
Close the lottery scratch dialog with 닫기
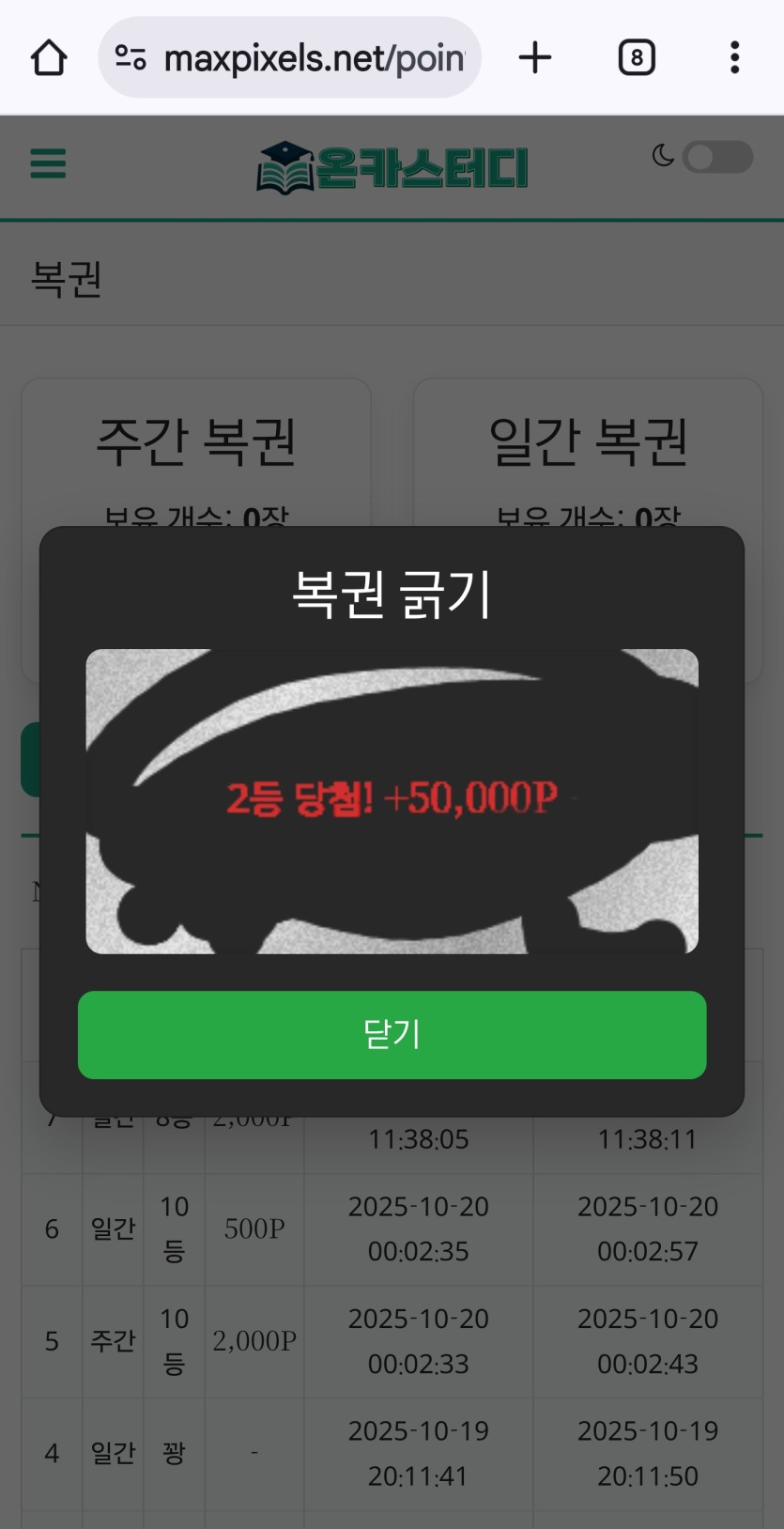pos(392,1034)
